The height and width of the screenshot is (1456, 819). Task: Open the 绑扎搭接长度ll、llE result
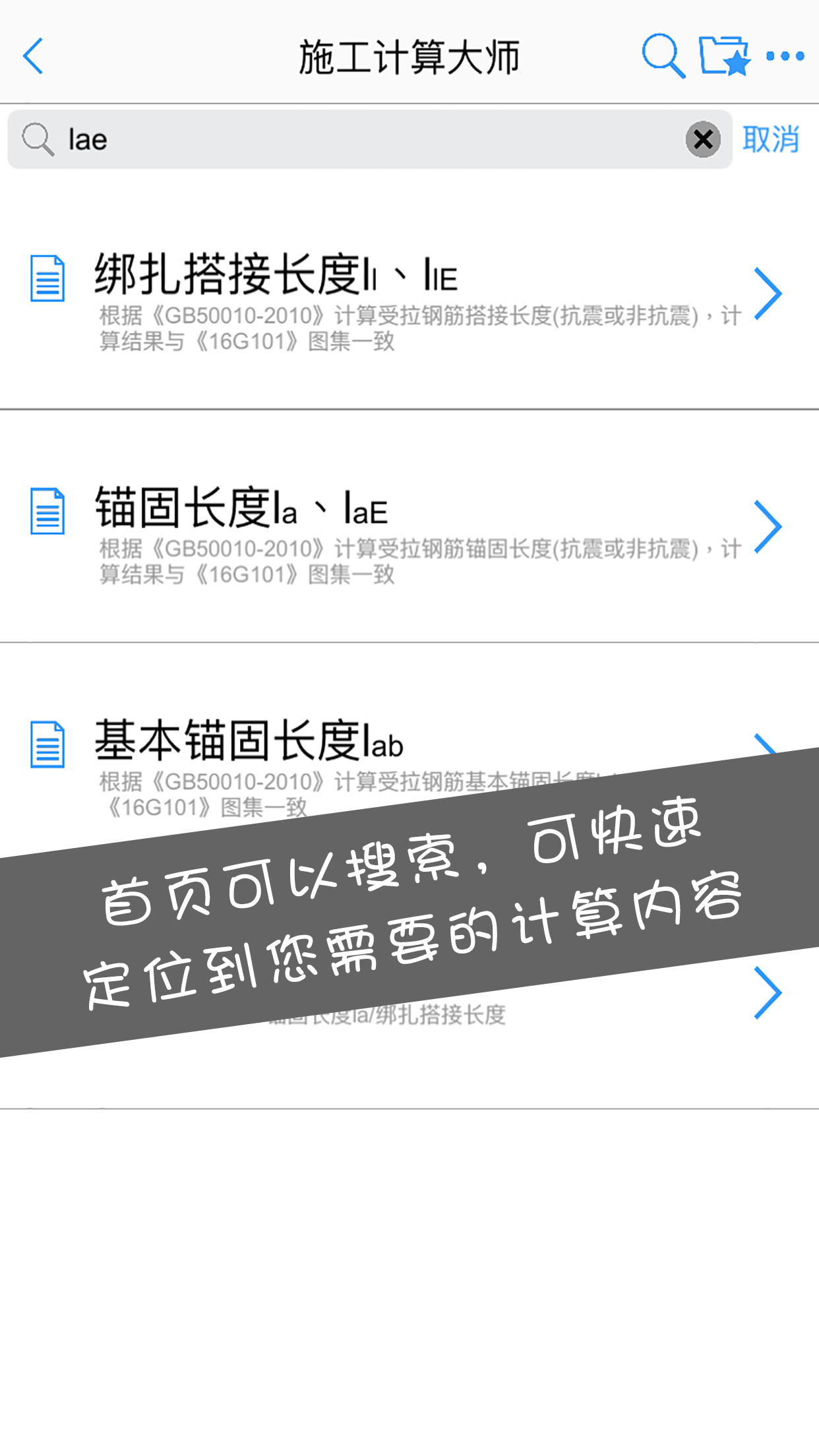[409, 293]
